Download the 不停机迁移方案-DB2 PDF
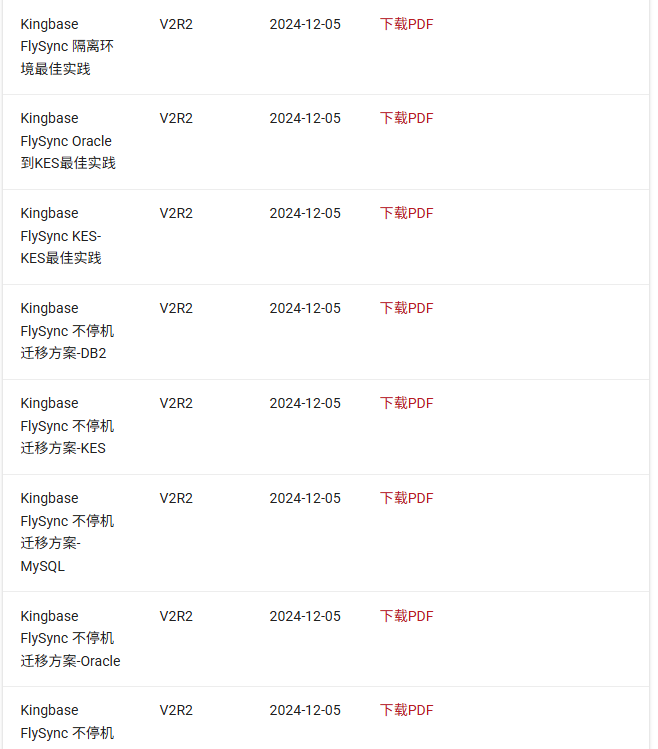 click(406, 308)
